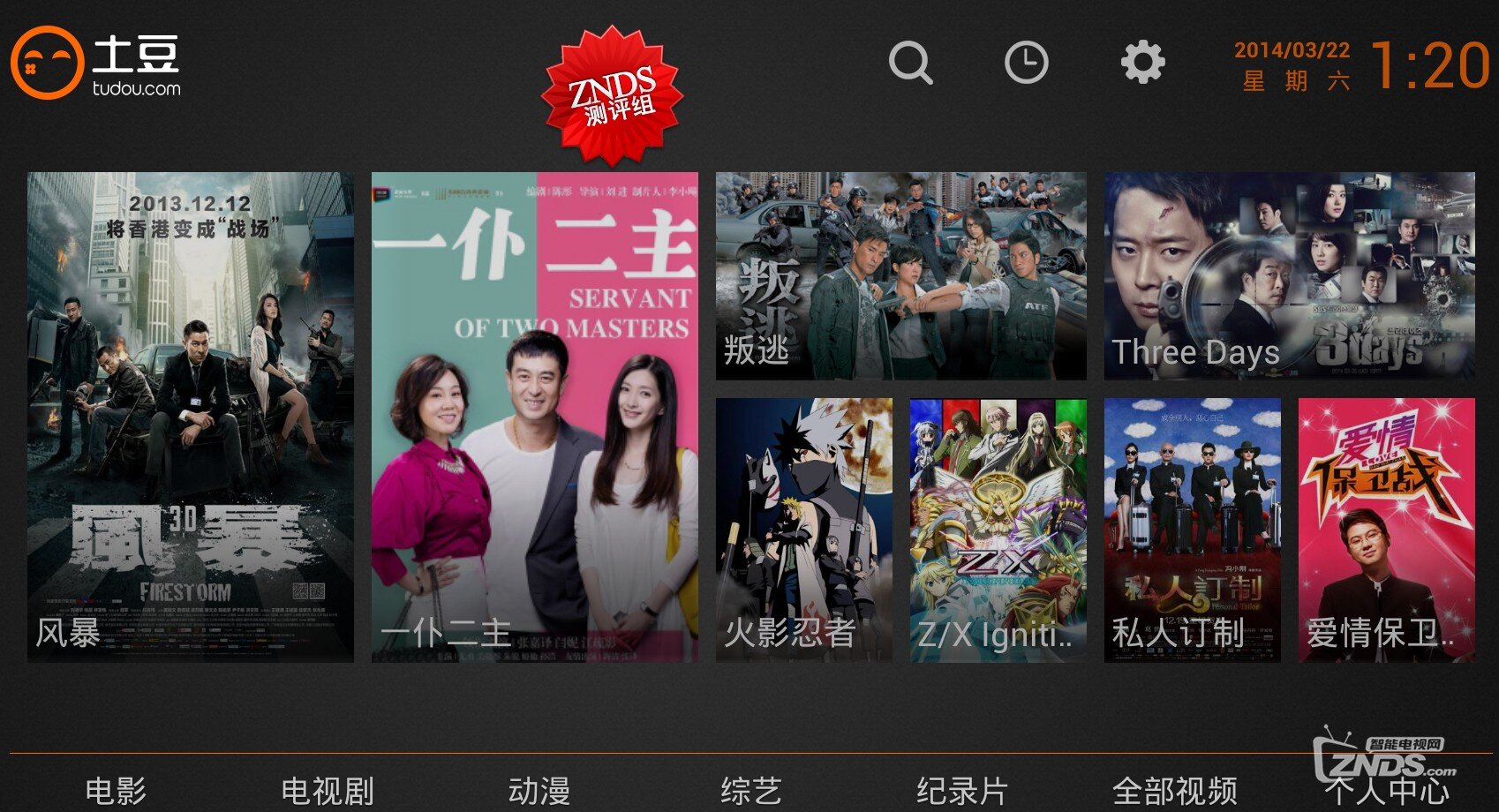Open 私人订制 movie tile
Image resolution: width=1499 pixels, height=812 pixels.
click(x=1192, y=530)
